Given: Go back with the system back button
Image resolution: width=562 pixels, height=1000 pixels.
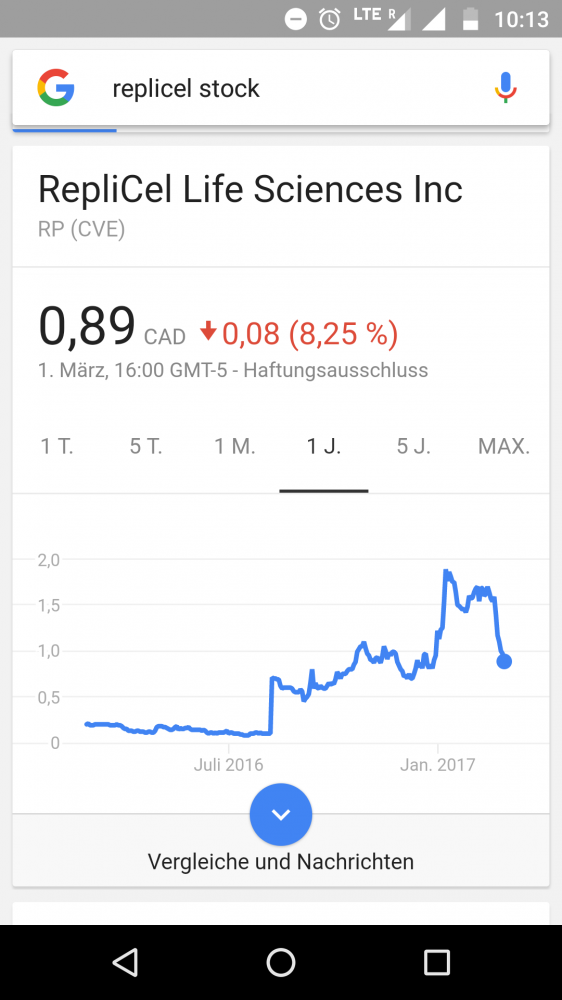Looking at the screenshot, I should coord(125,962).
